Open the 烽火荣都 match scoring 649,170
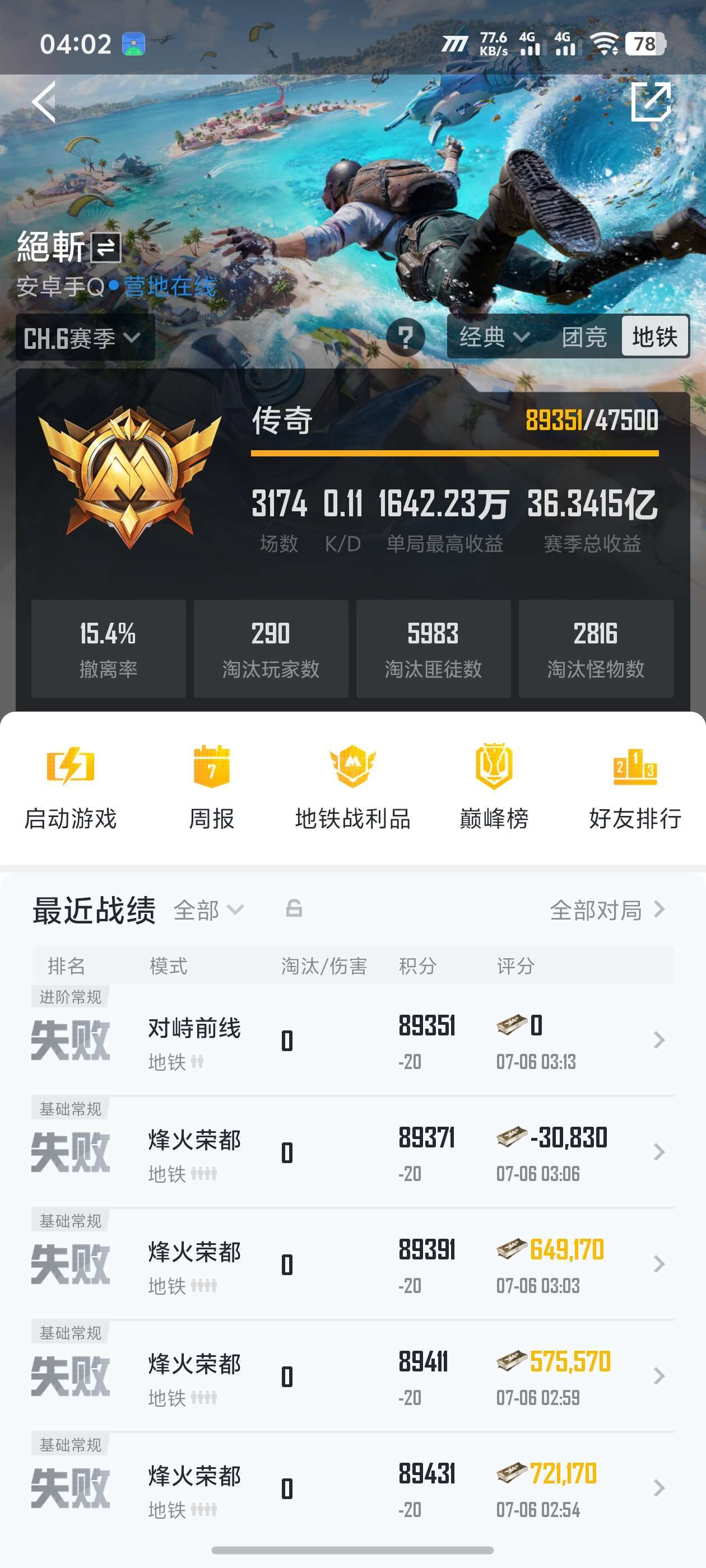706x1568 pixels. 352,1264
